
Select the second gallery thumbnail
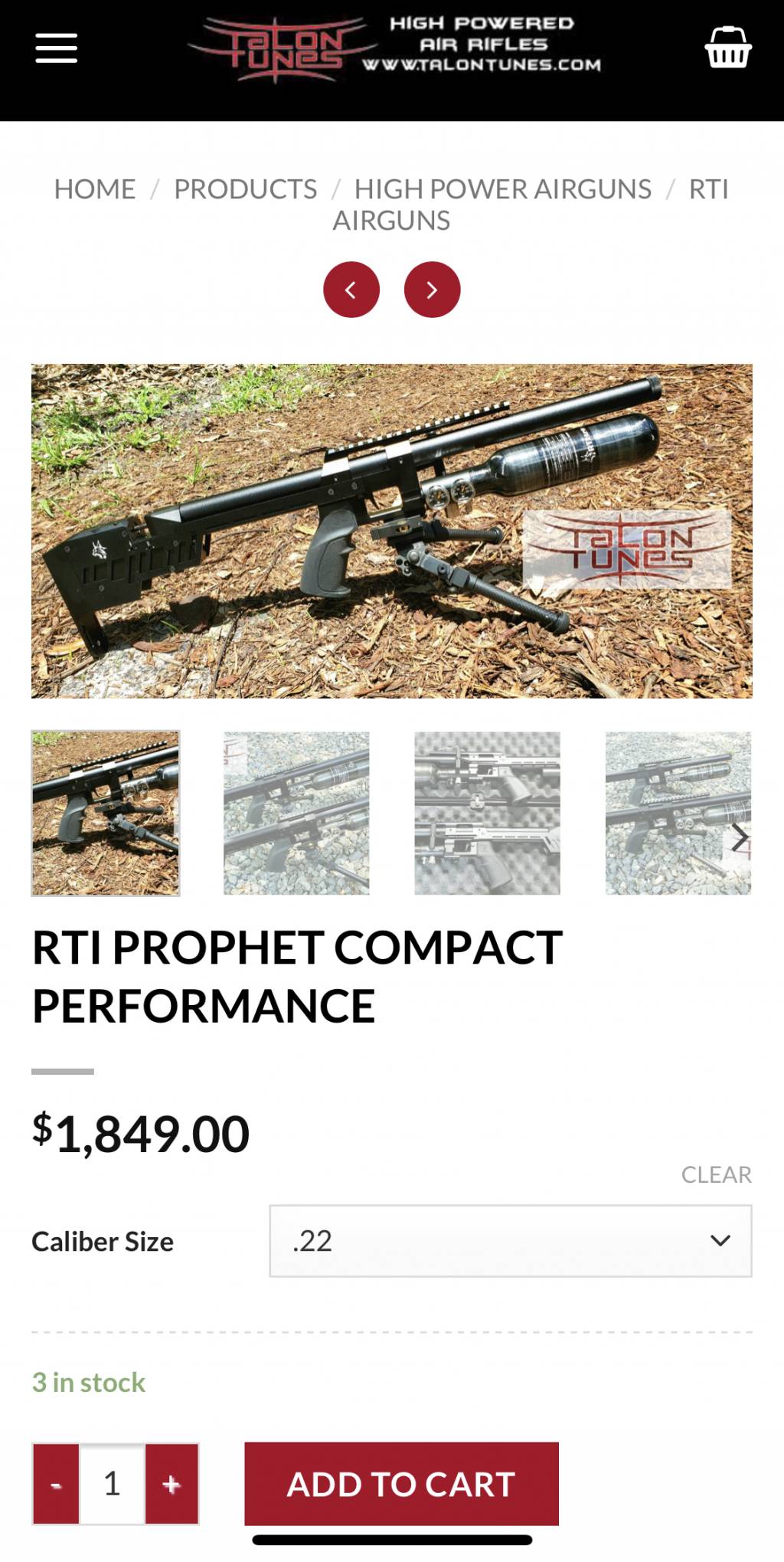point(296,813)
